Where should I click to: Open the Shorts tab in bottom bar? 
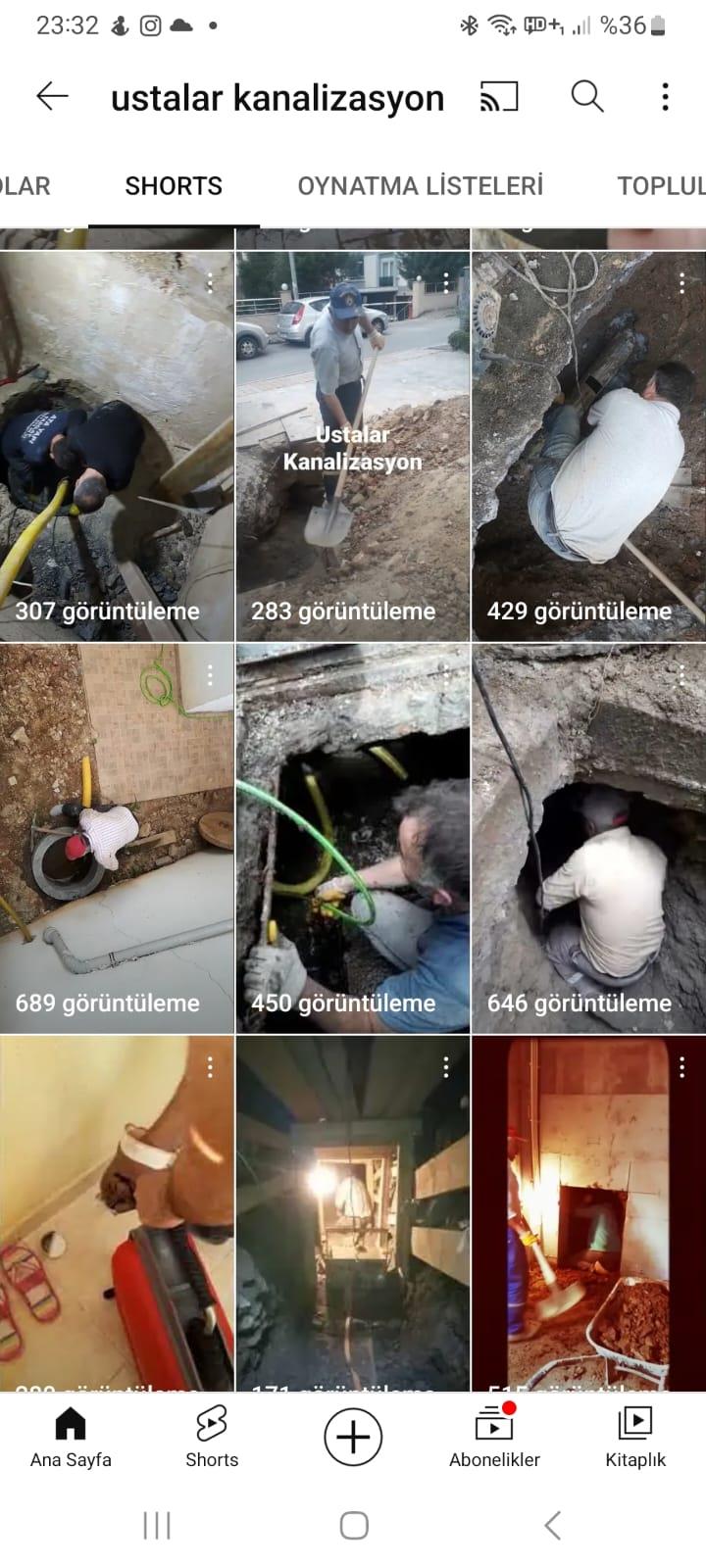point(212,1437)
